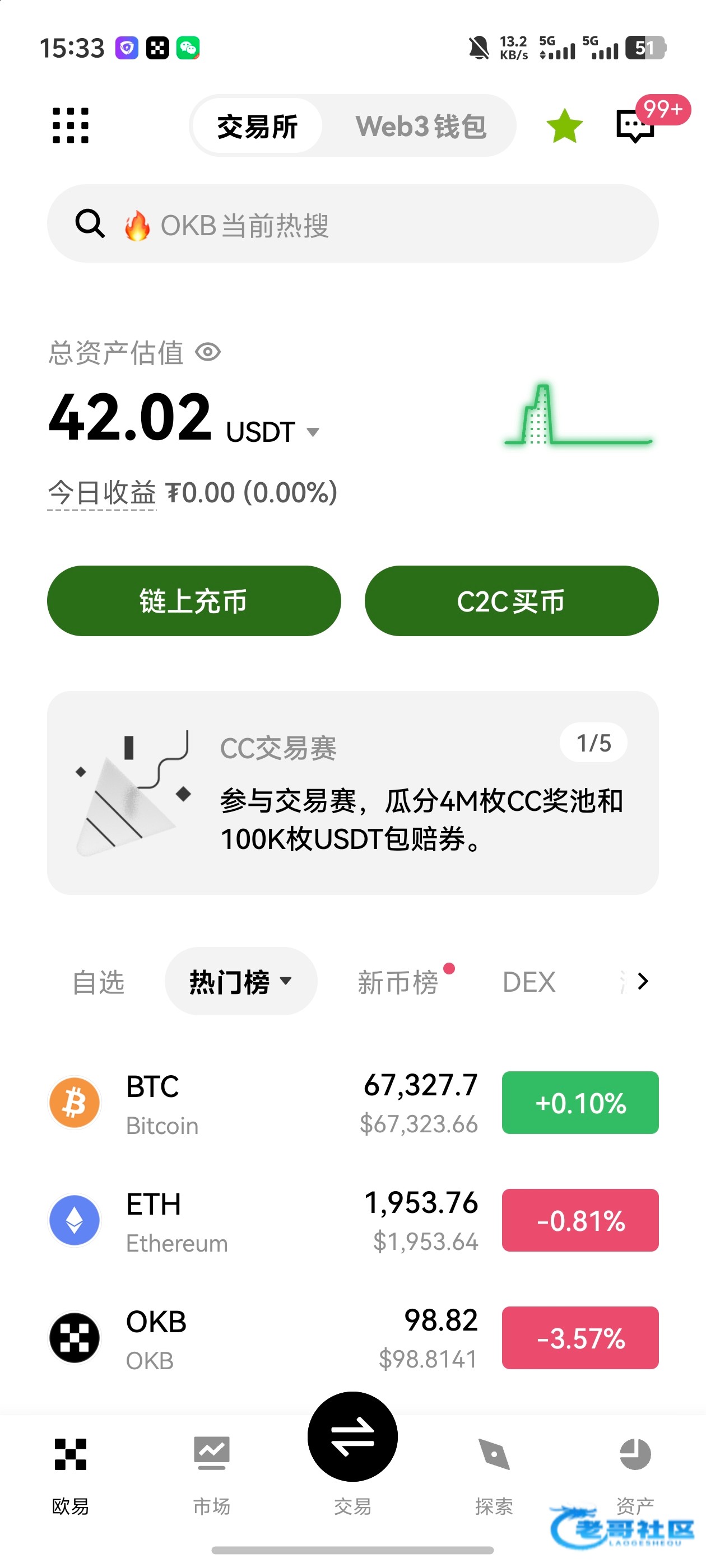Open messages with 99+ badge
This screenshot has height=1568, width=706.
coord(636,125)
